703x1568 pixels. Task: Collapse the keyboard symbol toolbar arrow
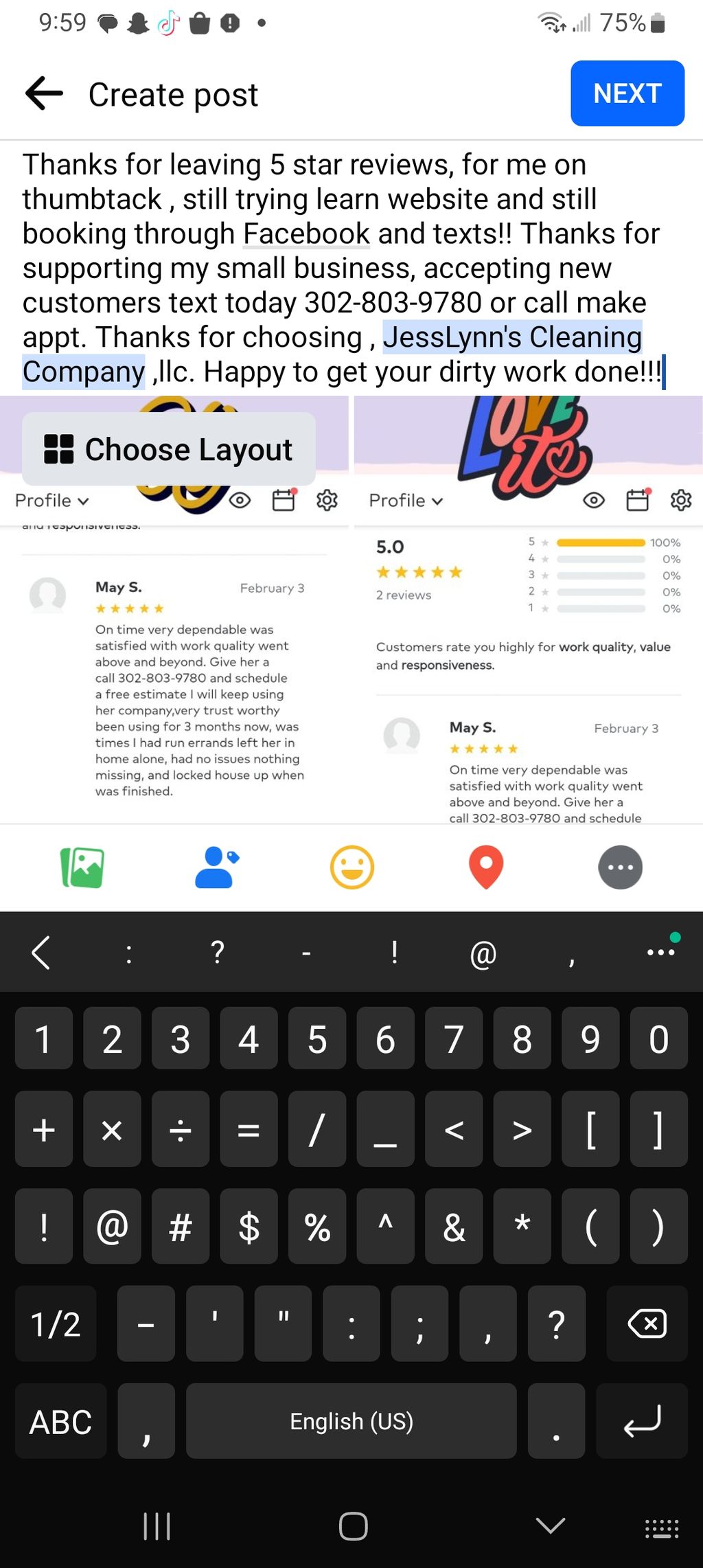[x=41, y=952]
